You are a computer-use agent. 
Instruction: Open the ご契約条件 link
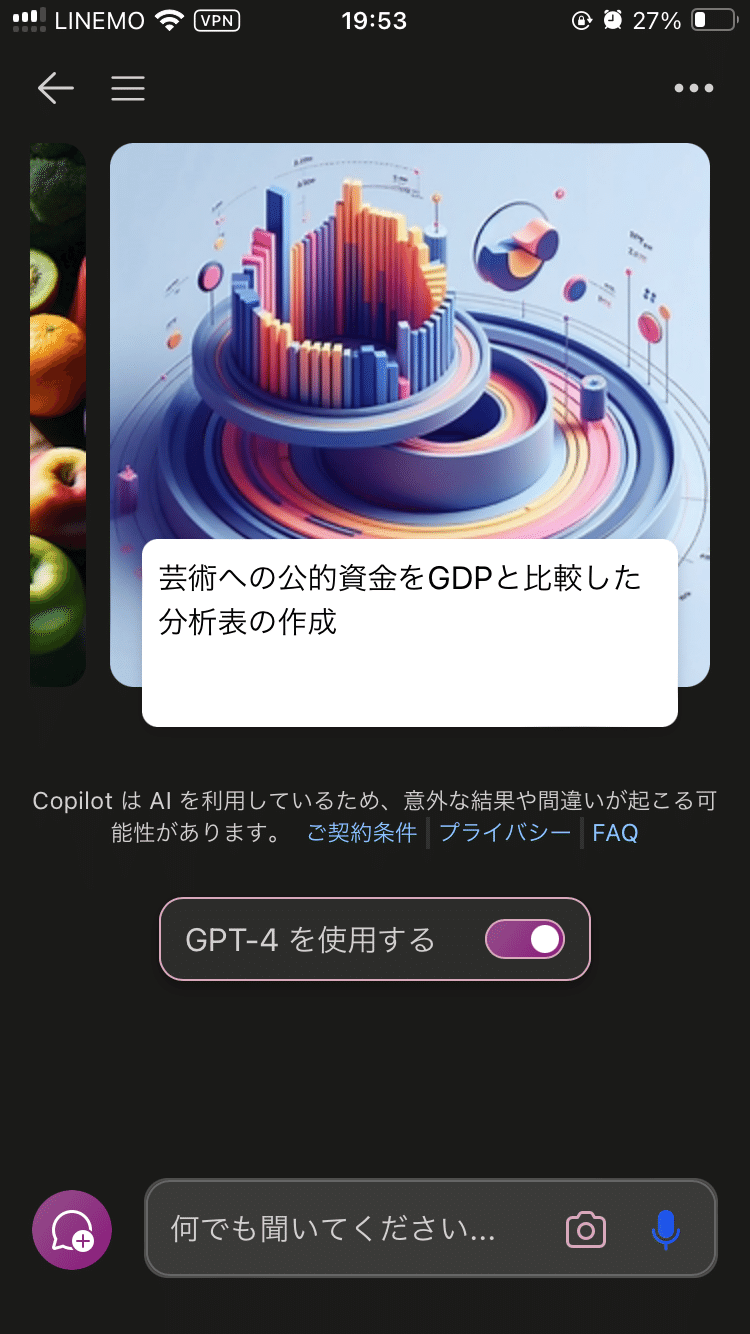(x=362, y=832)
